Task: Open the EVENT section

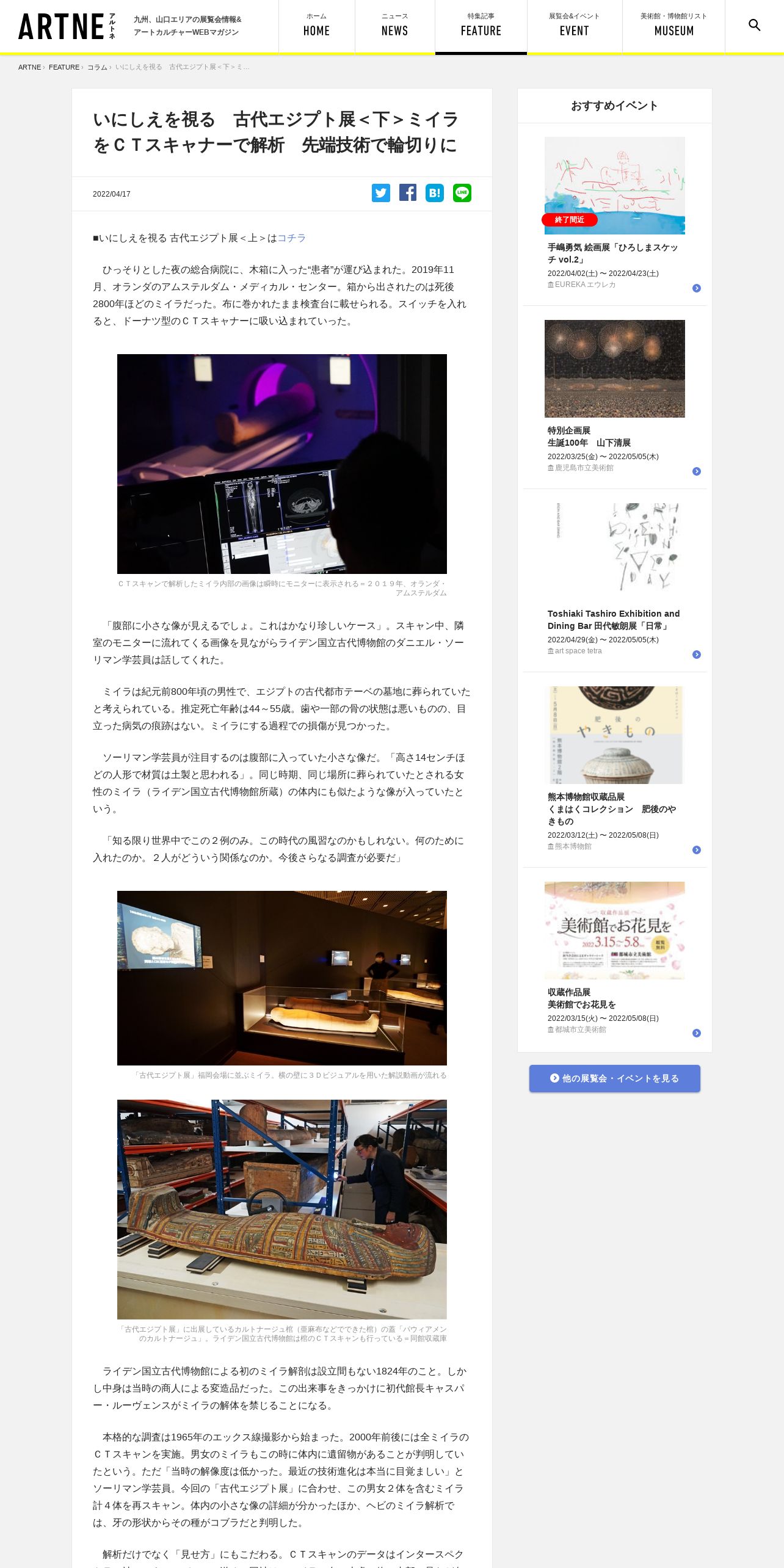Action: [574, 26]
